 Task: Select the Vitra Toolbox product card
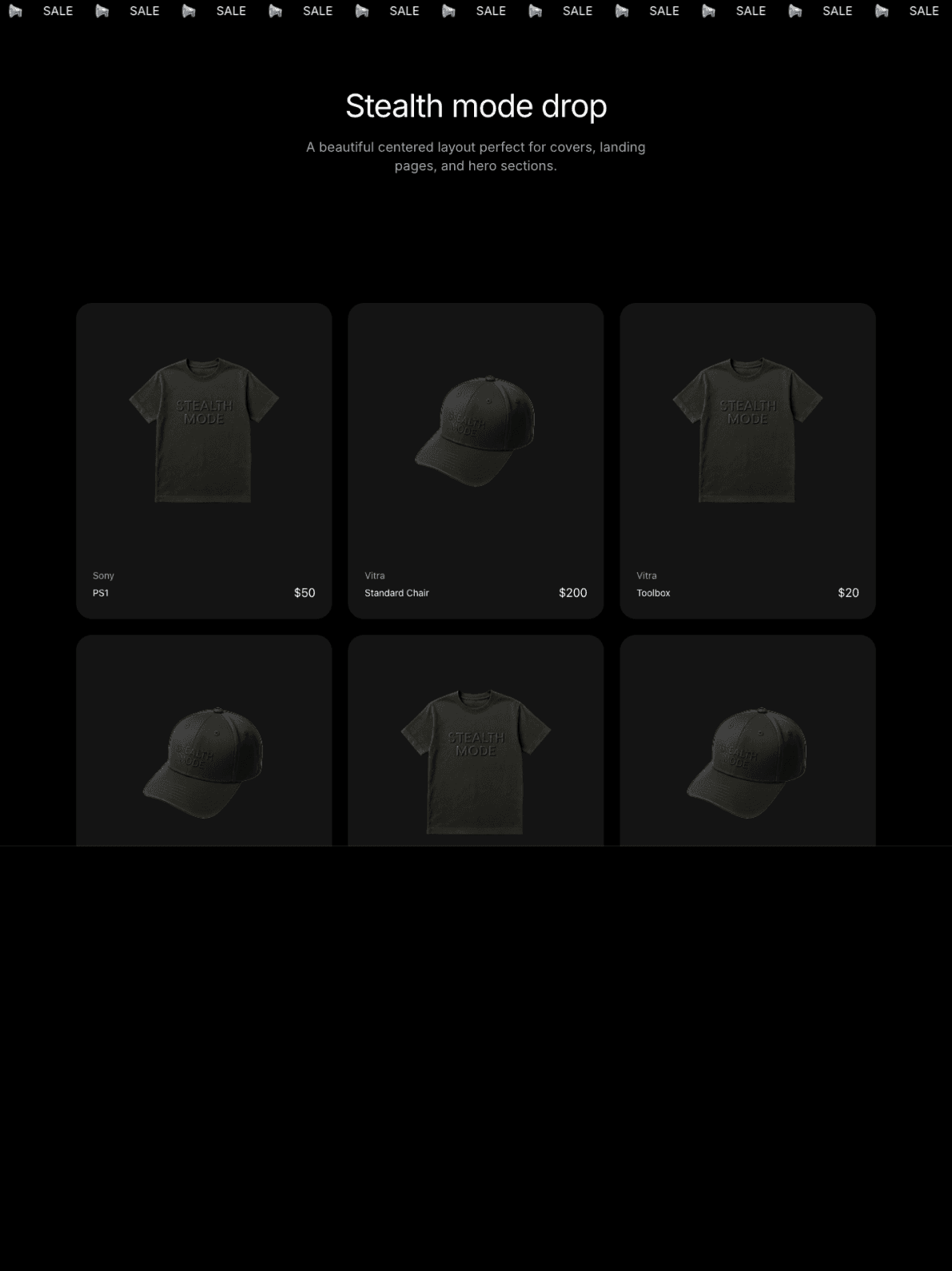pyautogui.click(x=747, y=460)
